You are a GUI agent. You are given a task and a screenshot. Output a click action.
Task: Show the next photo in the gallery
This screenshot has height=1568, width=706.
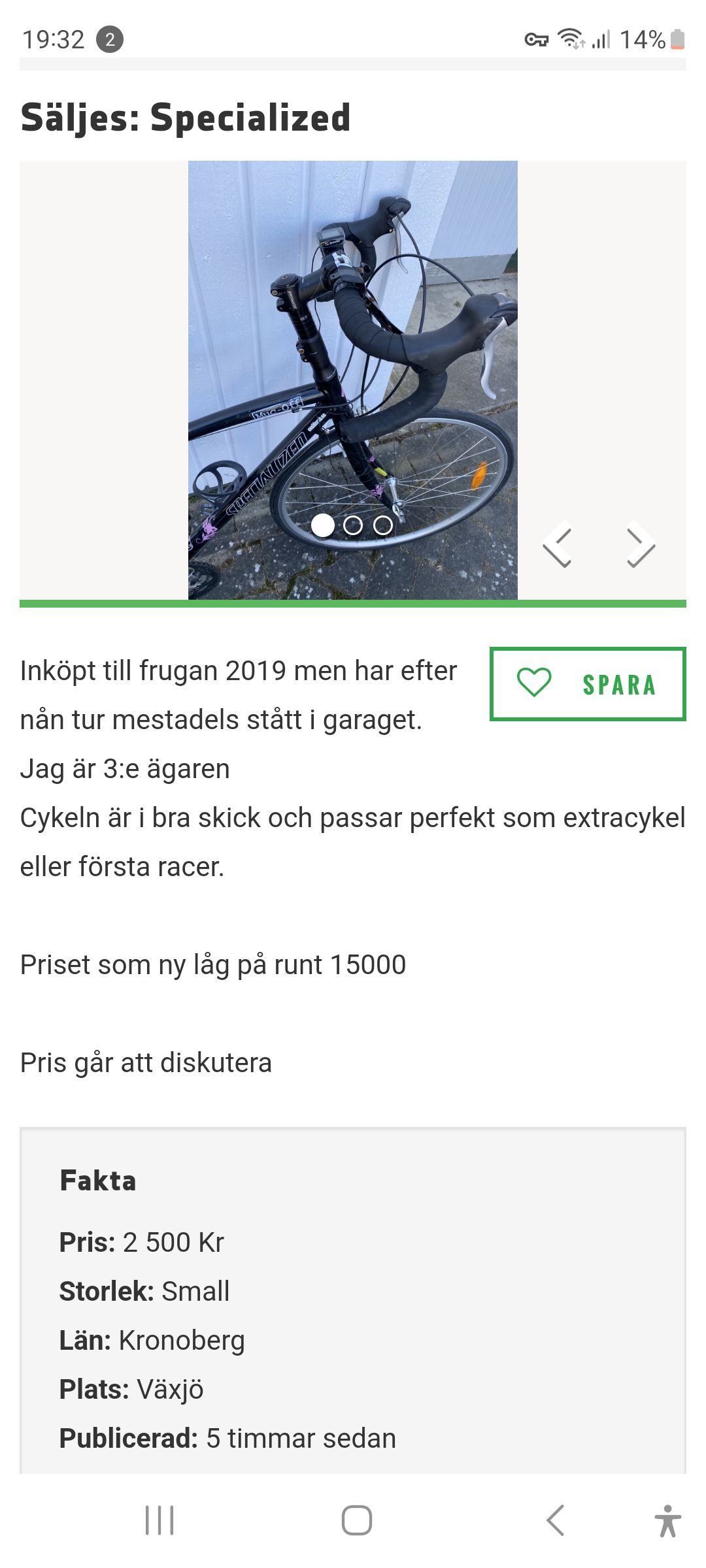641,544
